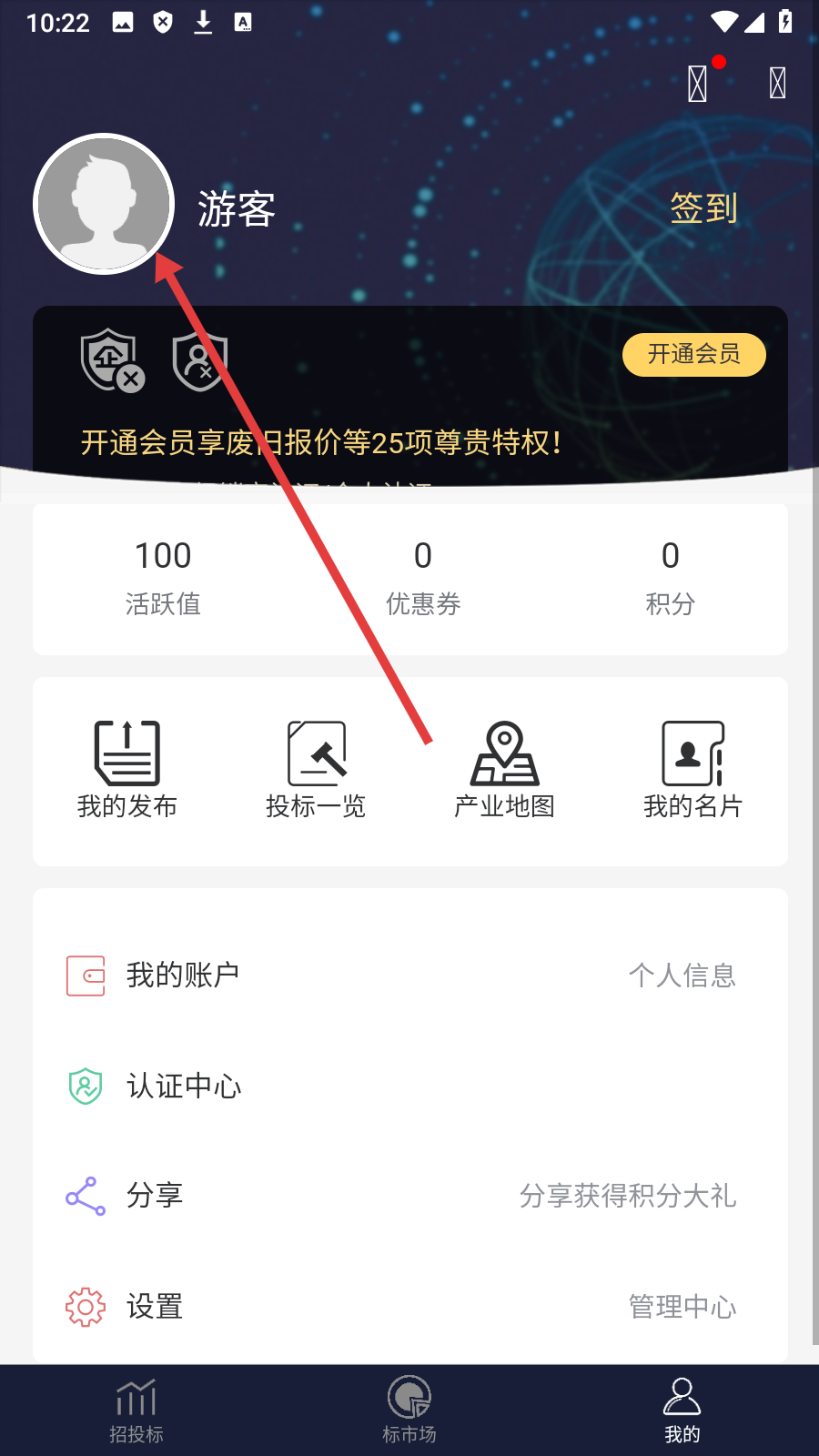819x1456 pixels.
Task: Open 认证中心
Action: (x=409, y=1086)
